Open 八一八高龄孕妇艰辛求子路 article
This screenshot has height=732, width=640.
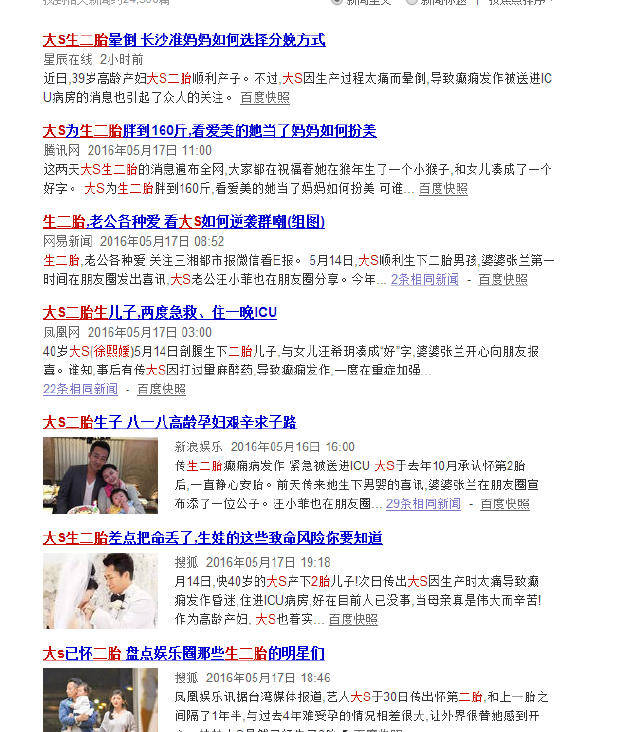169,422
